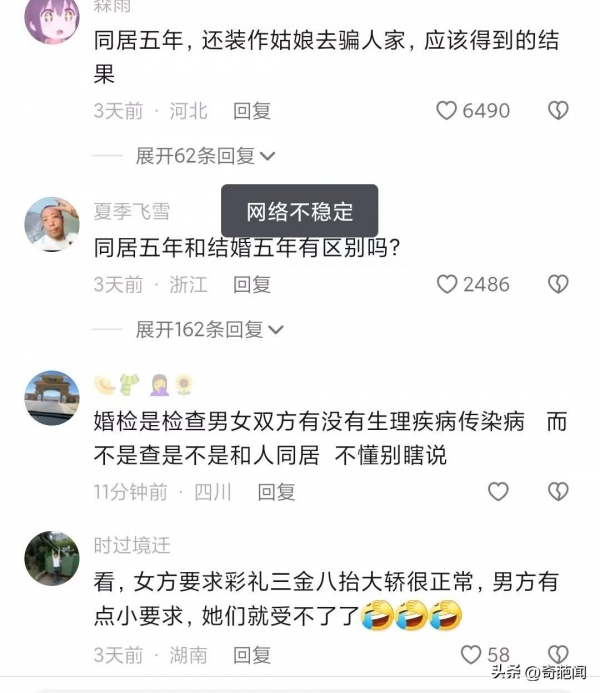The image size is (600, 693).
Task: Reply to 夏季飞雪's comment
Action: [x=252, y=285]
